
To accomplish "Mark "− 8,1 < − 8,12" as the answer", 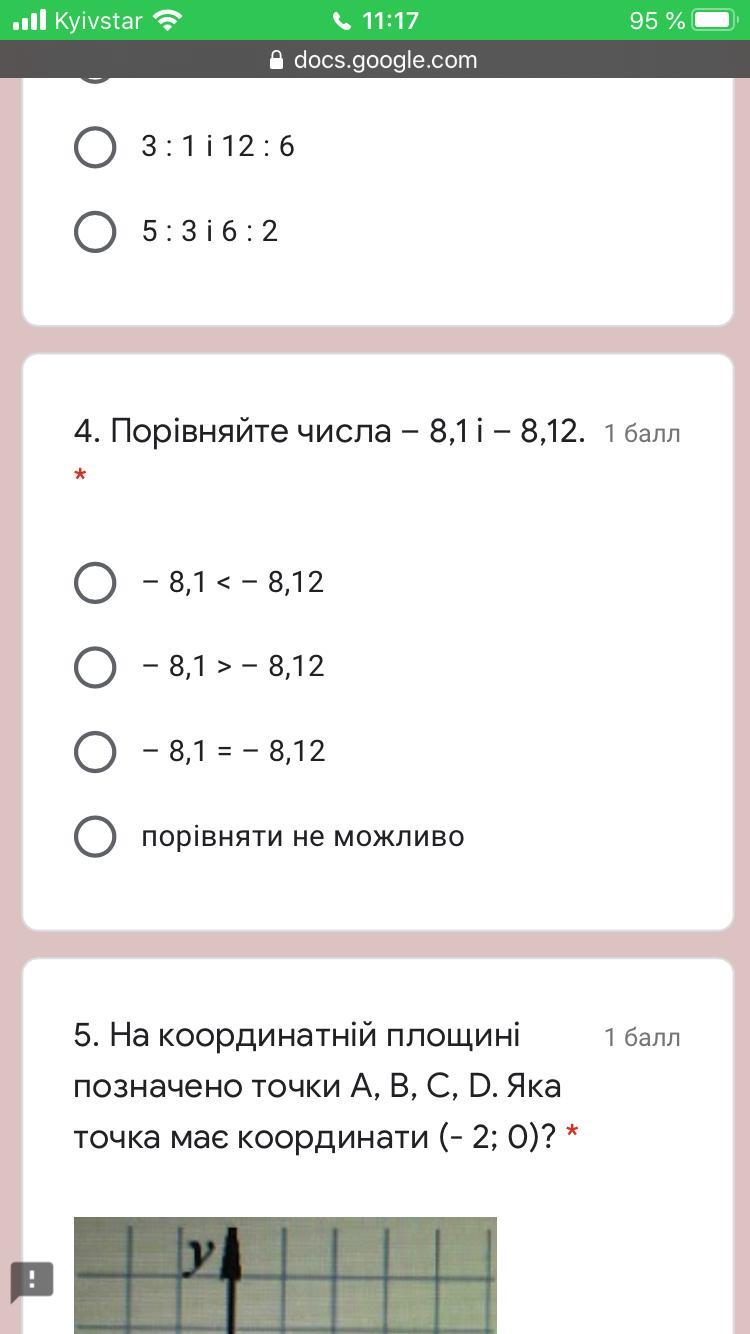I will click(95, 582).
